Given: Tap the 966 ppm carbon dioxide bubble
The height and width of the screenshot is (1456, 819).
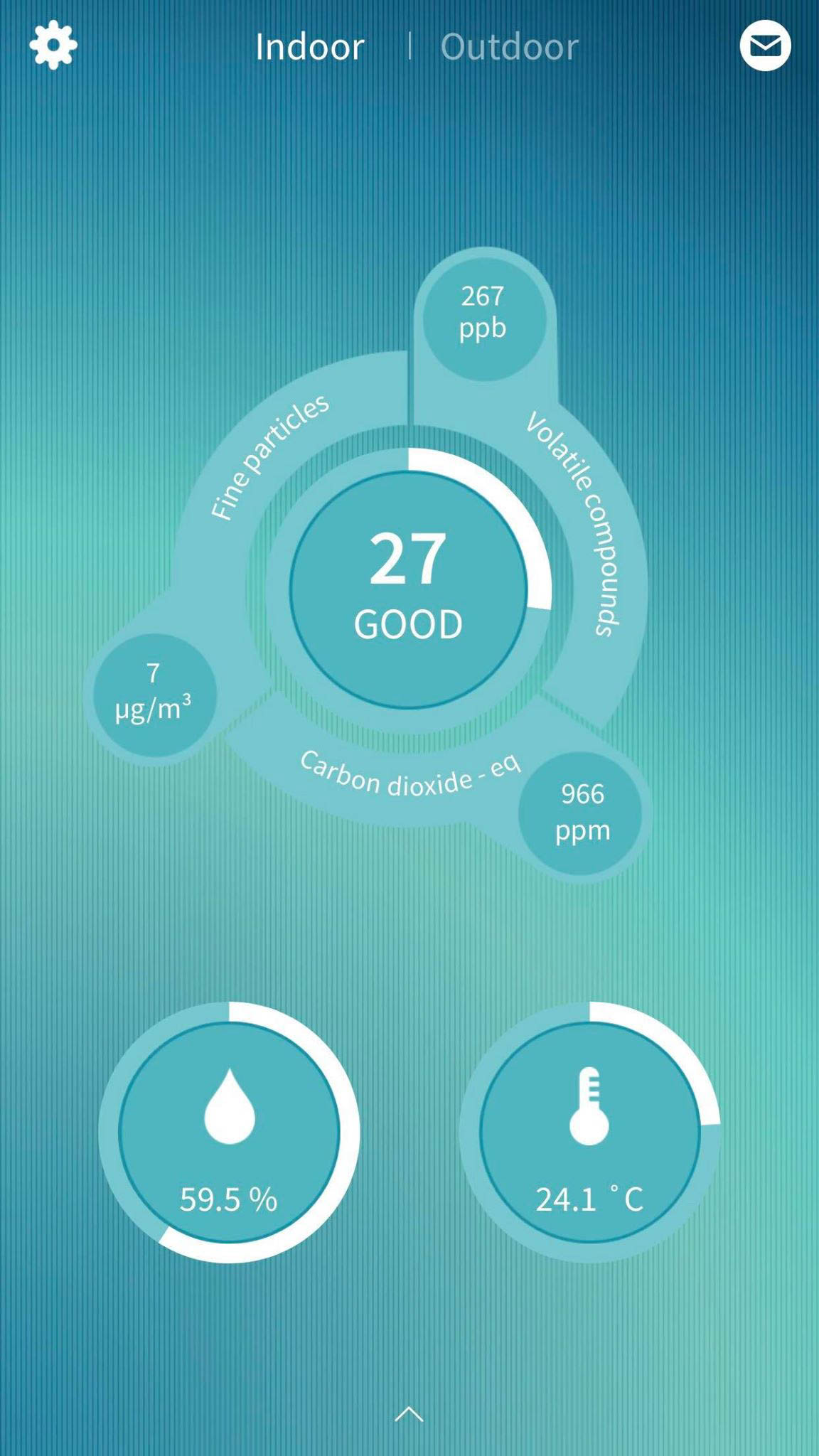Looking at the screenshot, I should point(581,813).
